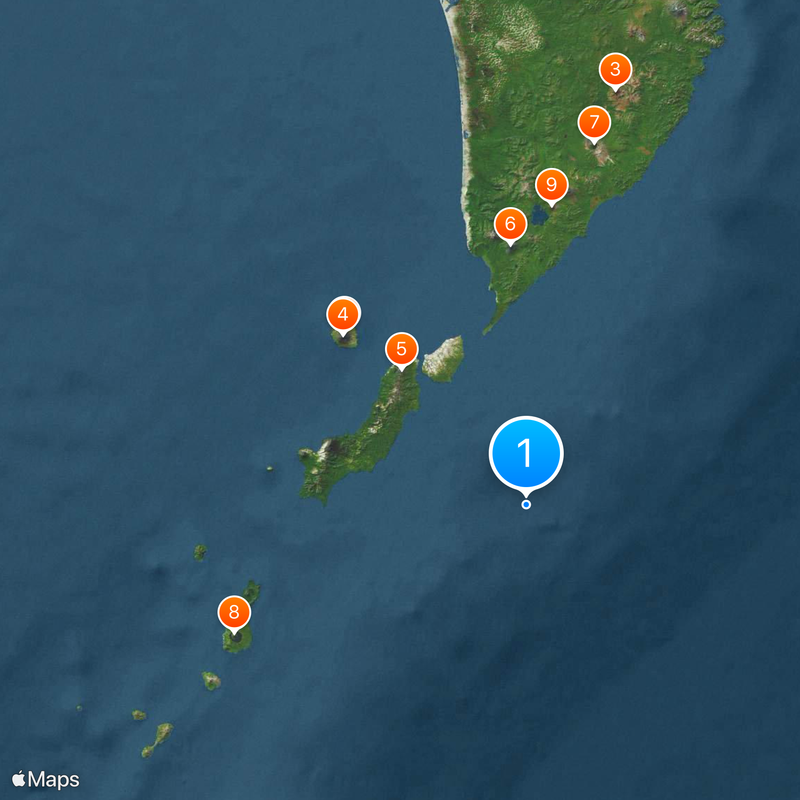This screenshot has width=800, height=800.
Task: Select orange pin 8 on the southern island
Action: pos(234,611)
